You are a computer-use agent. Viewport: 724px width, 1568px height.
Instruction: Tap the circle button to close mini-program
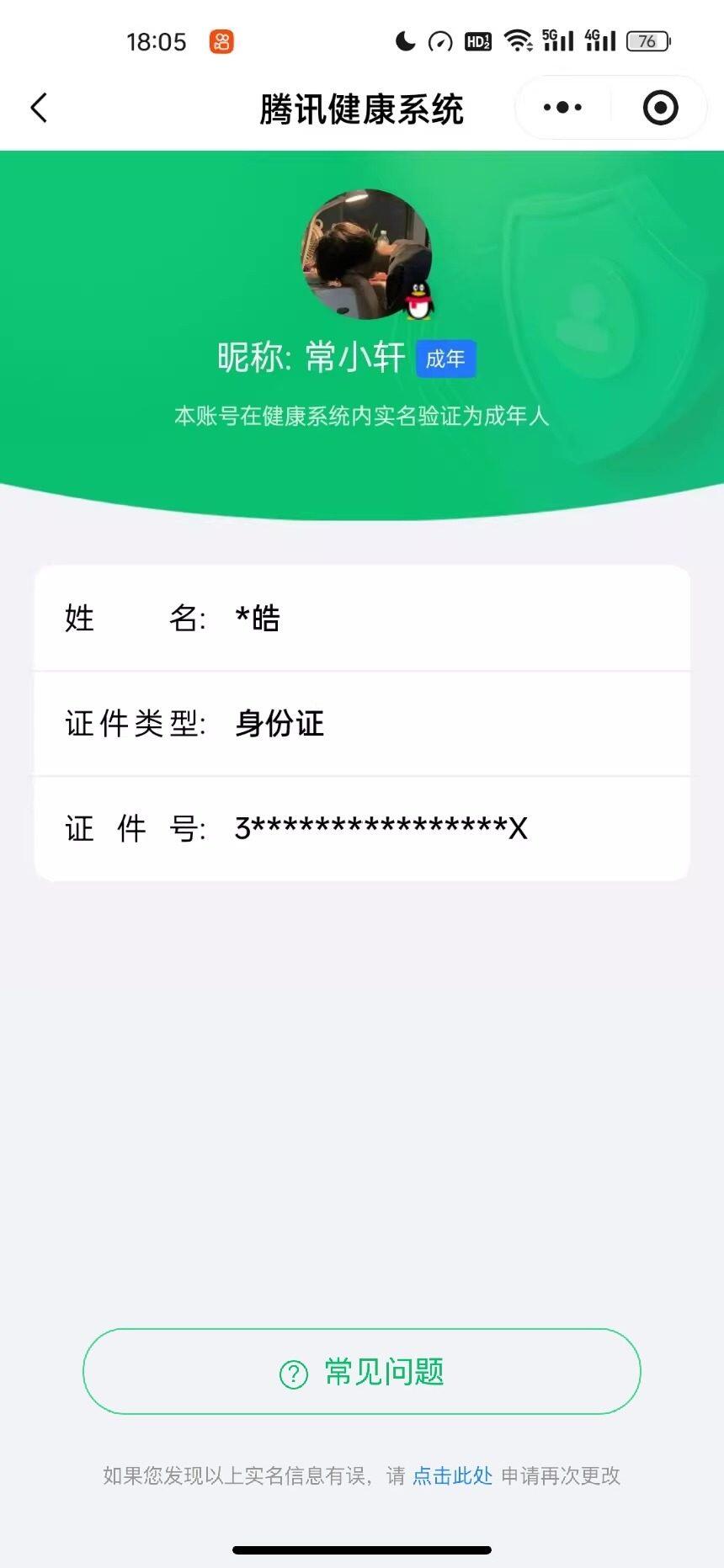point(659,108)
